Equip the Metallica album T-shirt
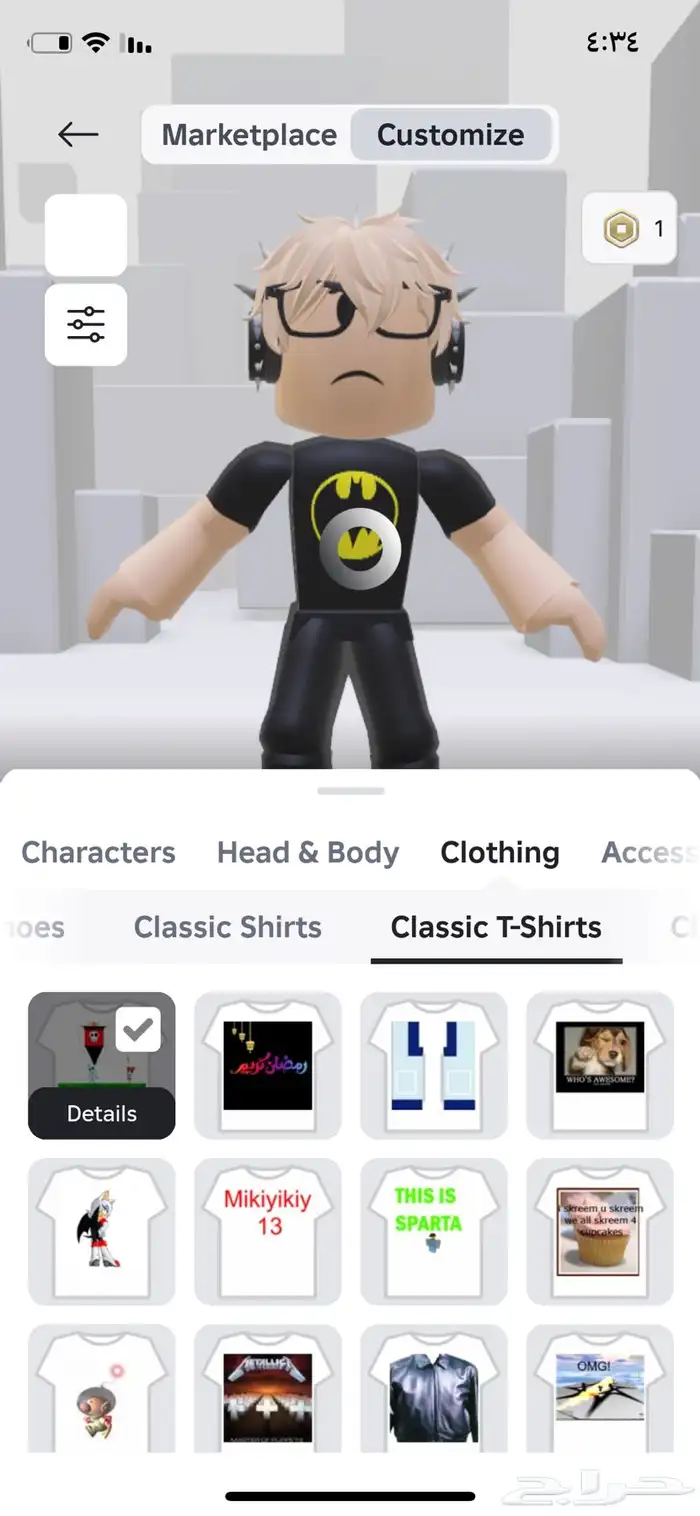The image size is (700, 1516). pyautogui.click(x=267, y=1390)
